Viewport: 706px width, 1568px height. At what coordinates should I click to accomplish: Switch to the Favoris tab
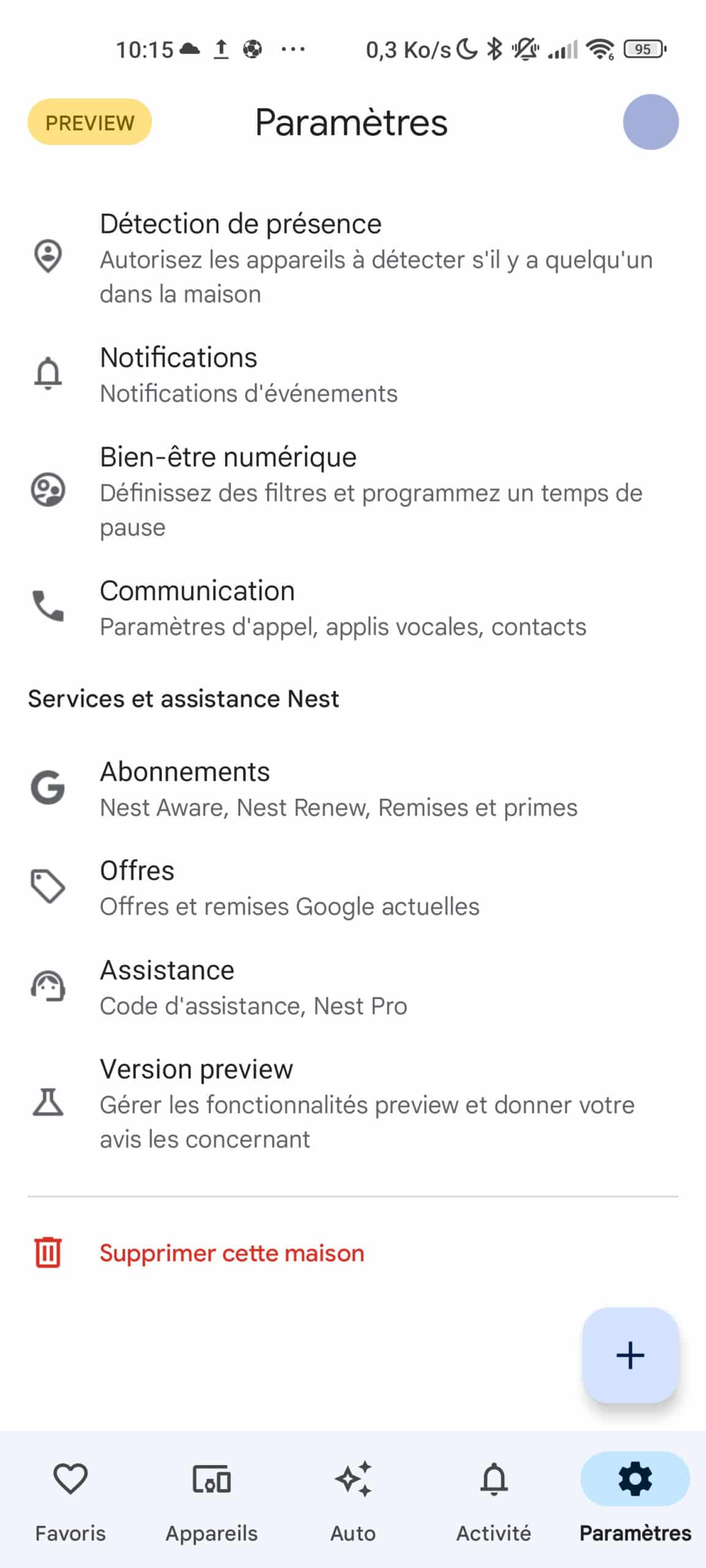70,1501
